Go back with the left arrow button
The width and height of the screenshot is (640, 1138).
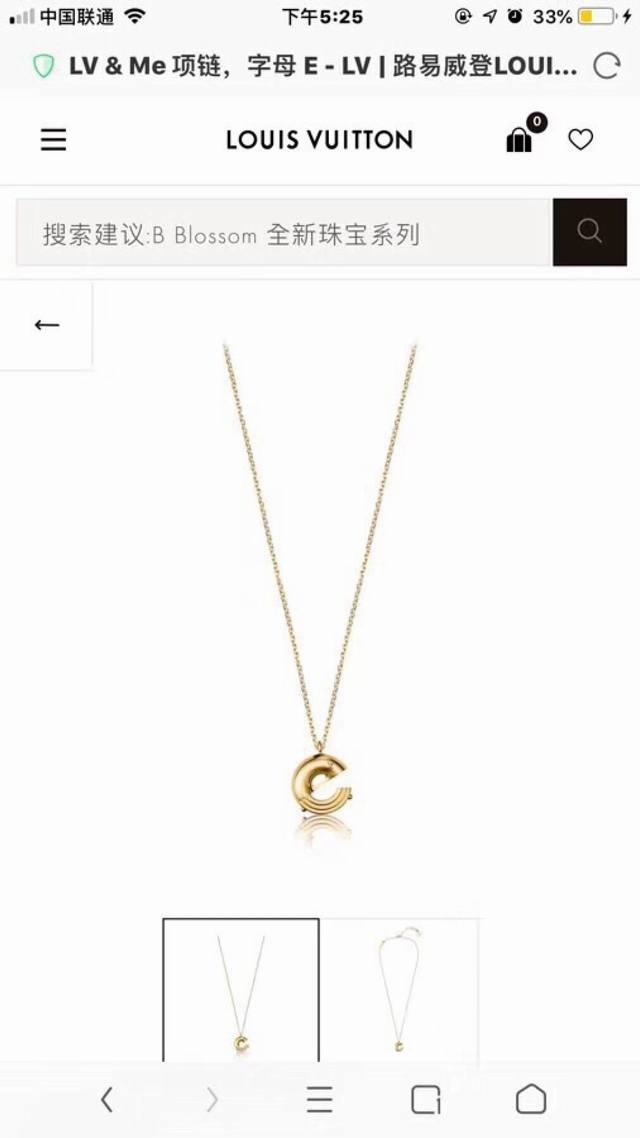[46, 325]
